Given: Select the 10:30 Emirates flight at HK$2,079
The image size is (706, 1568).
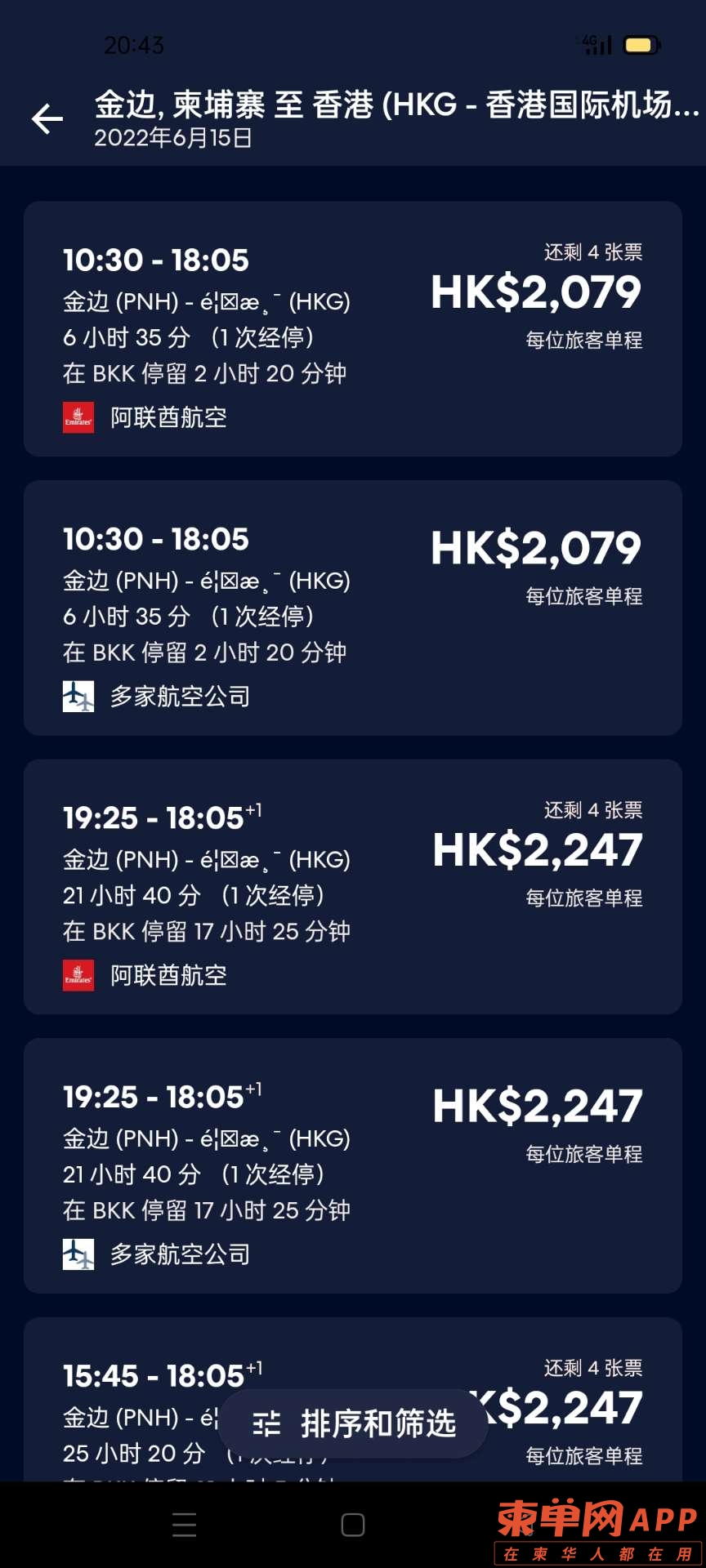Looking at the screenshot, I should (x=352, y=328).
